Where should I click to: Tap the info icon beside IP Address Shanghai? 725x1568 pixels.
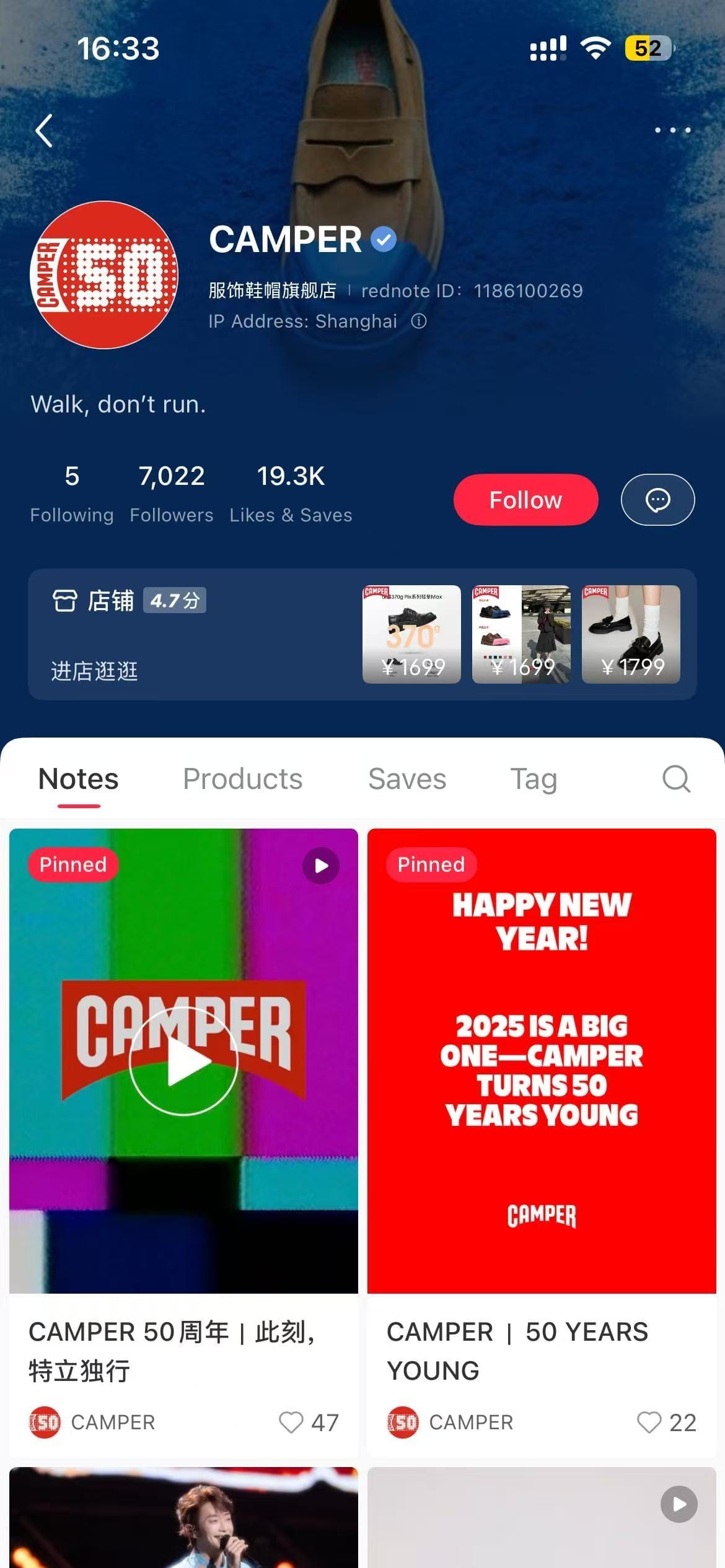pyautogui.click(x=418, y=321)
